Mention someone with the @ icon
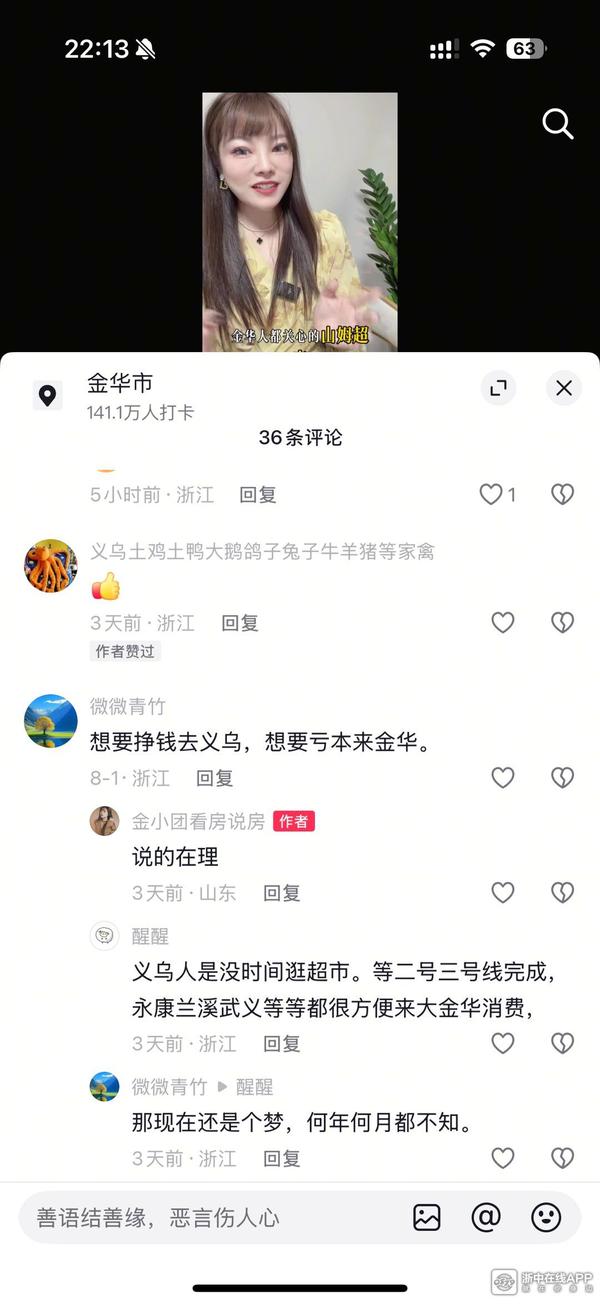This screenshot has height=1304, width=600. [486, 1217]
